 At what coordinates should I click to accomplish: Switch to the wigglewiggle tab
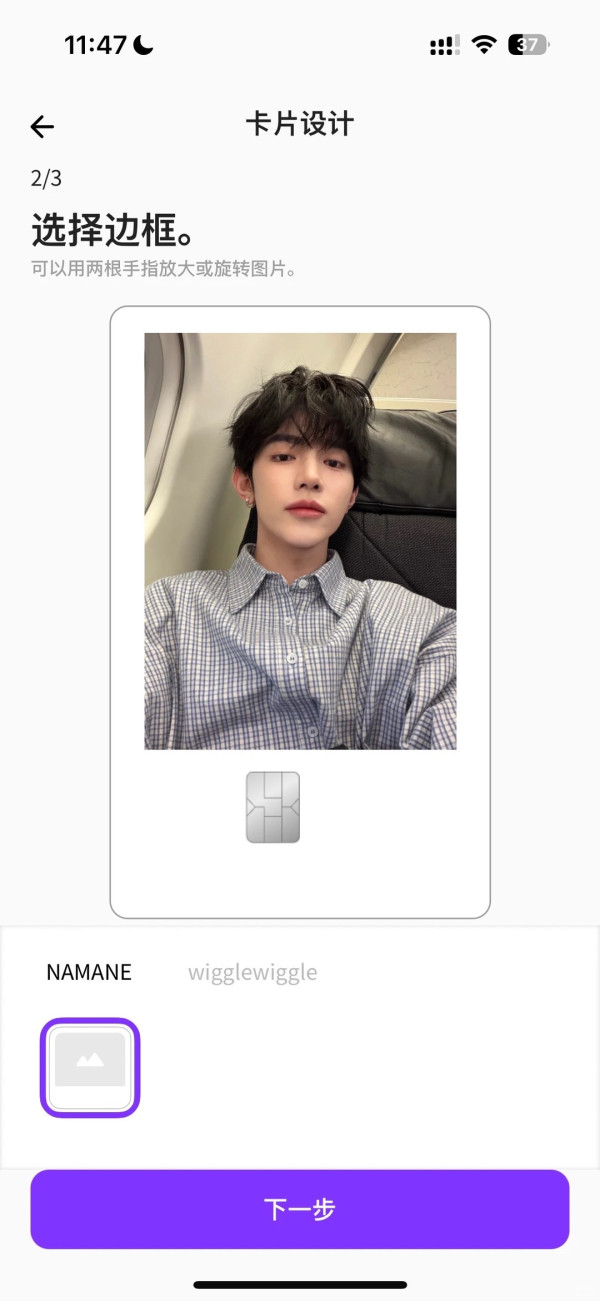point(252,972)
